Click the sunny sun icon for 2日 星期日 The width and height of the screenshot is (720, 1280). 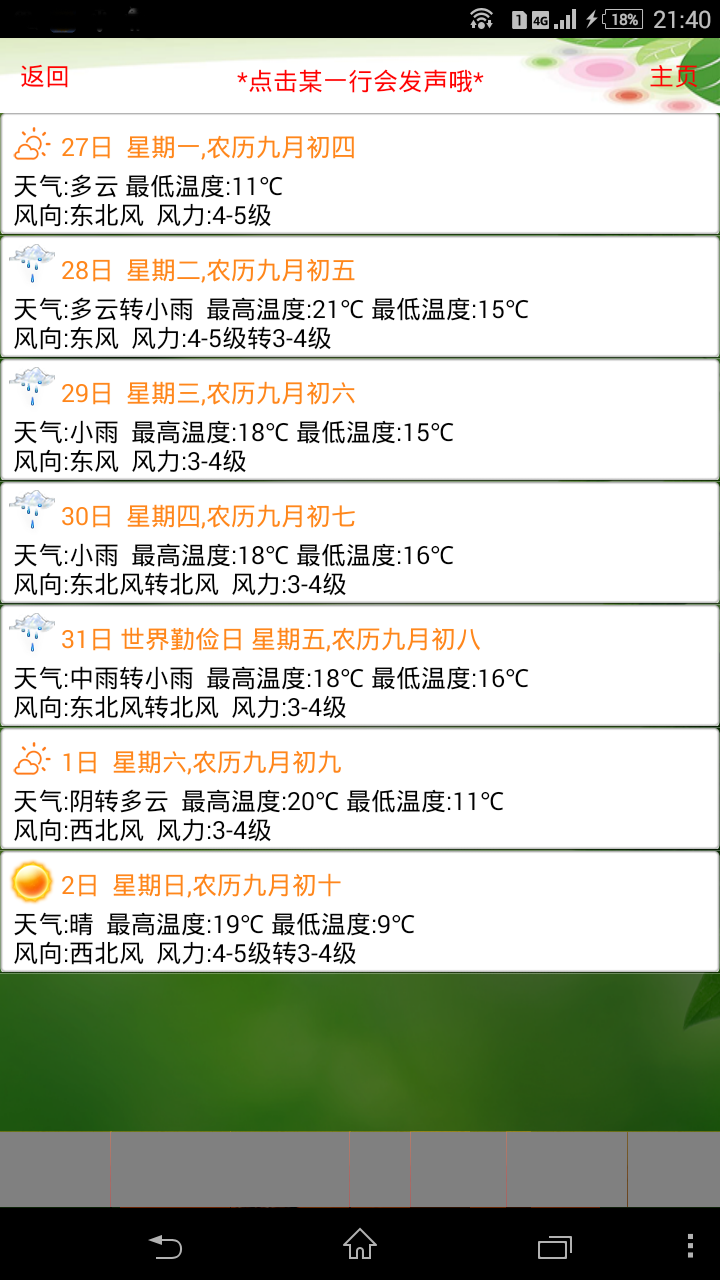pos(31,882)
